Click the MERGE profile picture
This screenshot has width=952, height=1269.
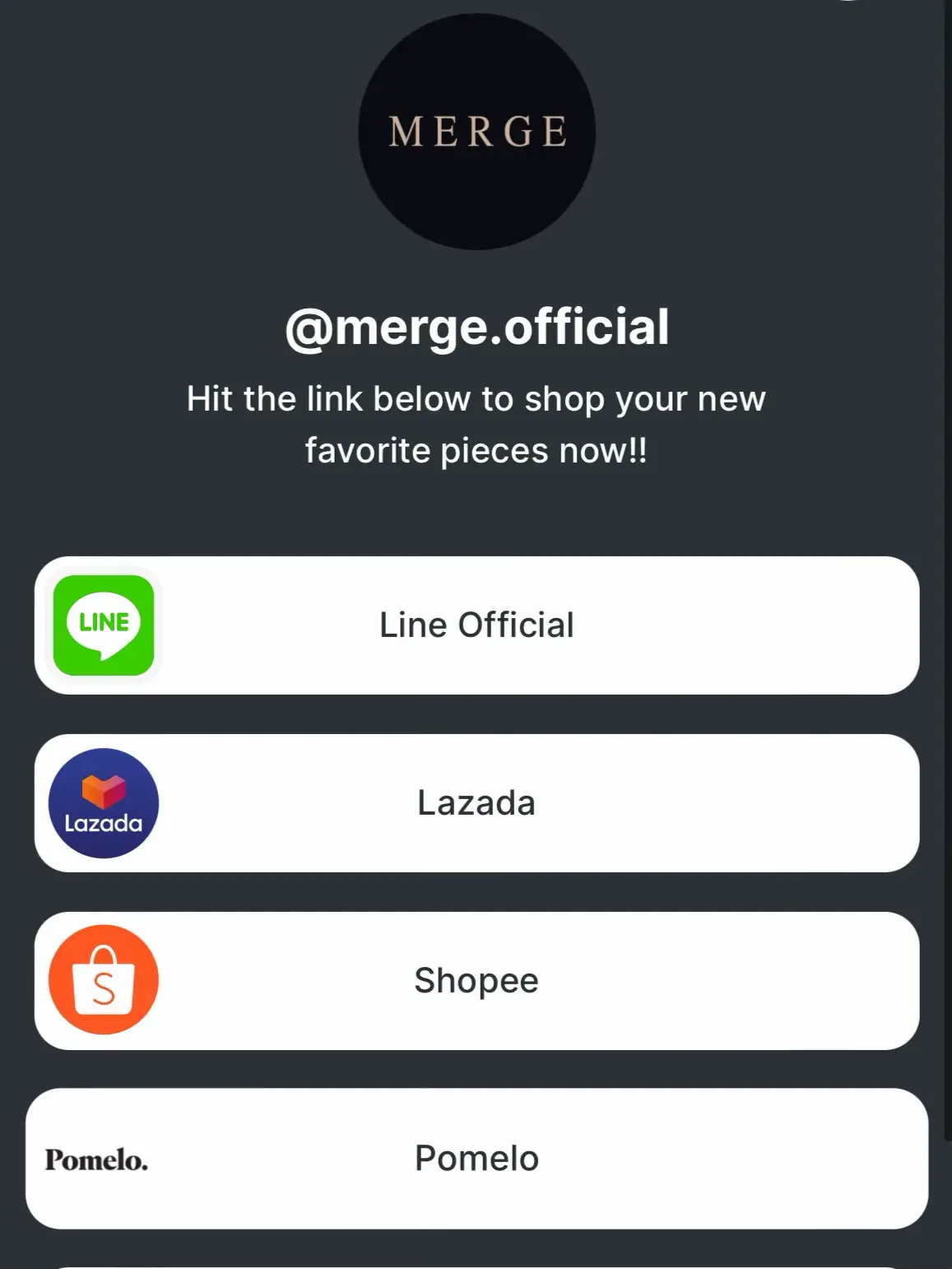pyautogui.click(x=476, y=130)
